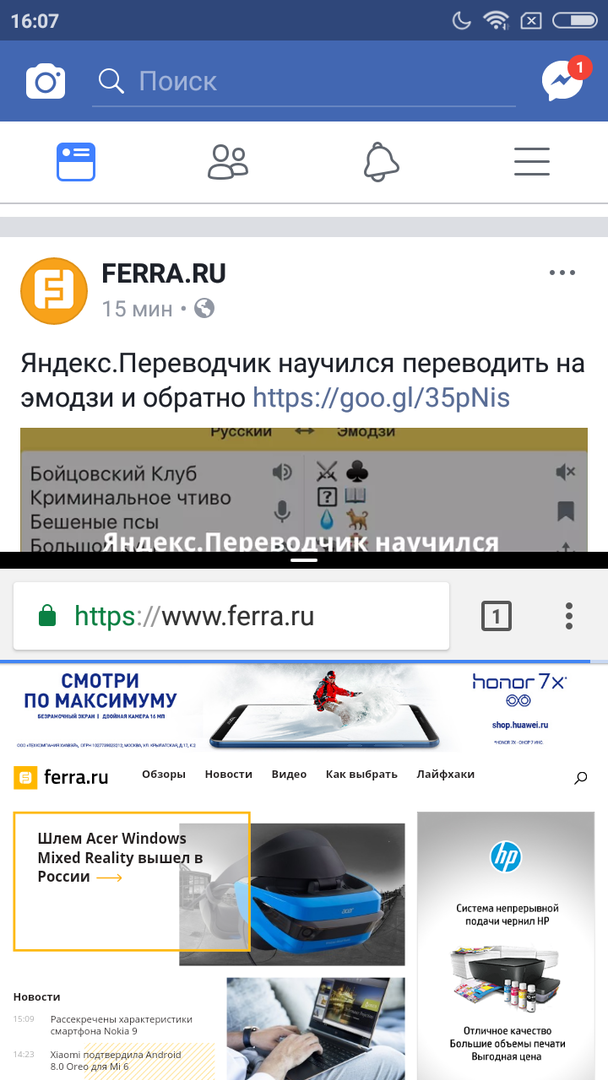Open the Chrome overflow menu

(x=569, y=616)
